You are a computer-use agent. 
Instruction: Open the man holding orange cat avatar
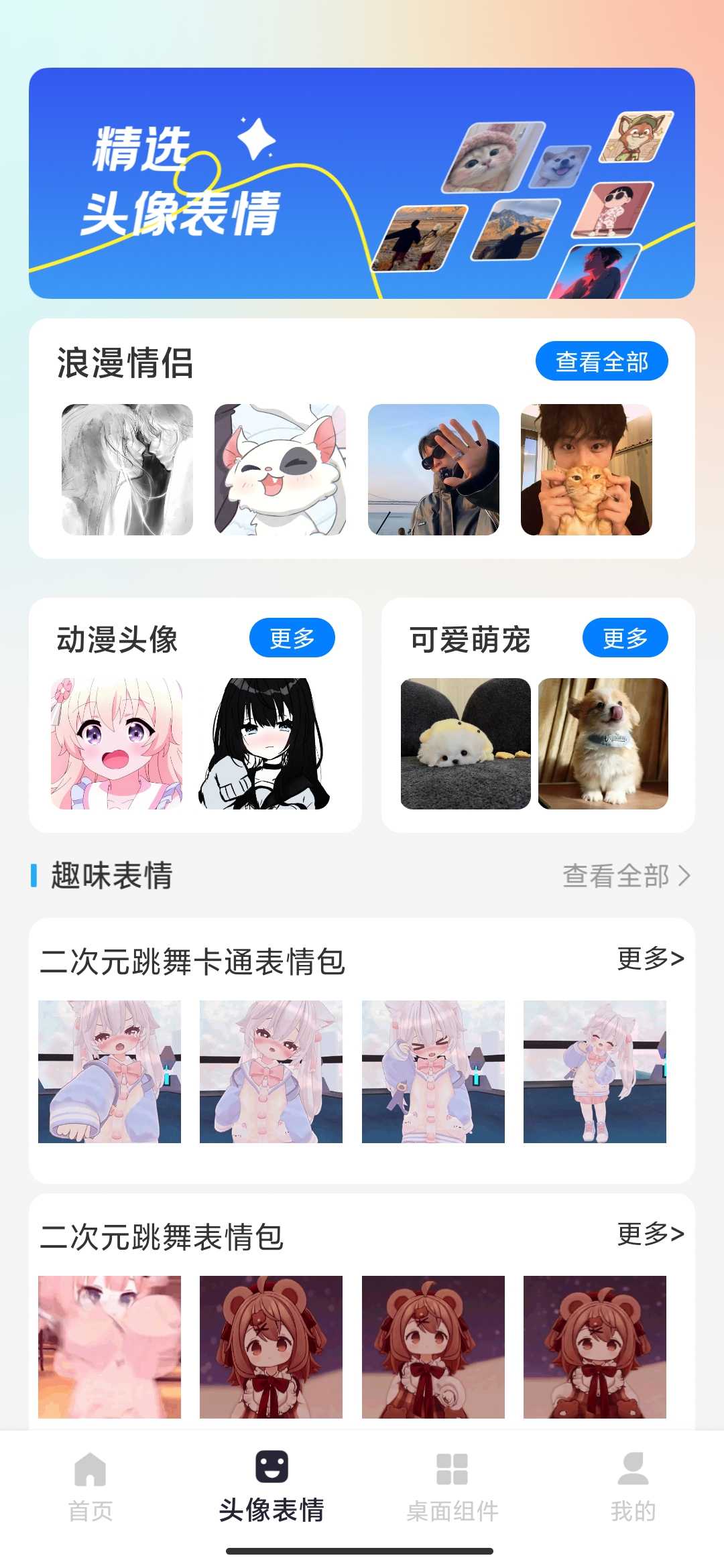pos(587,469)
